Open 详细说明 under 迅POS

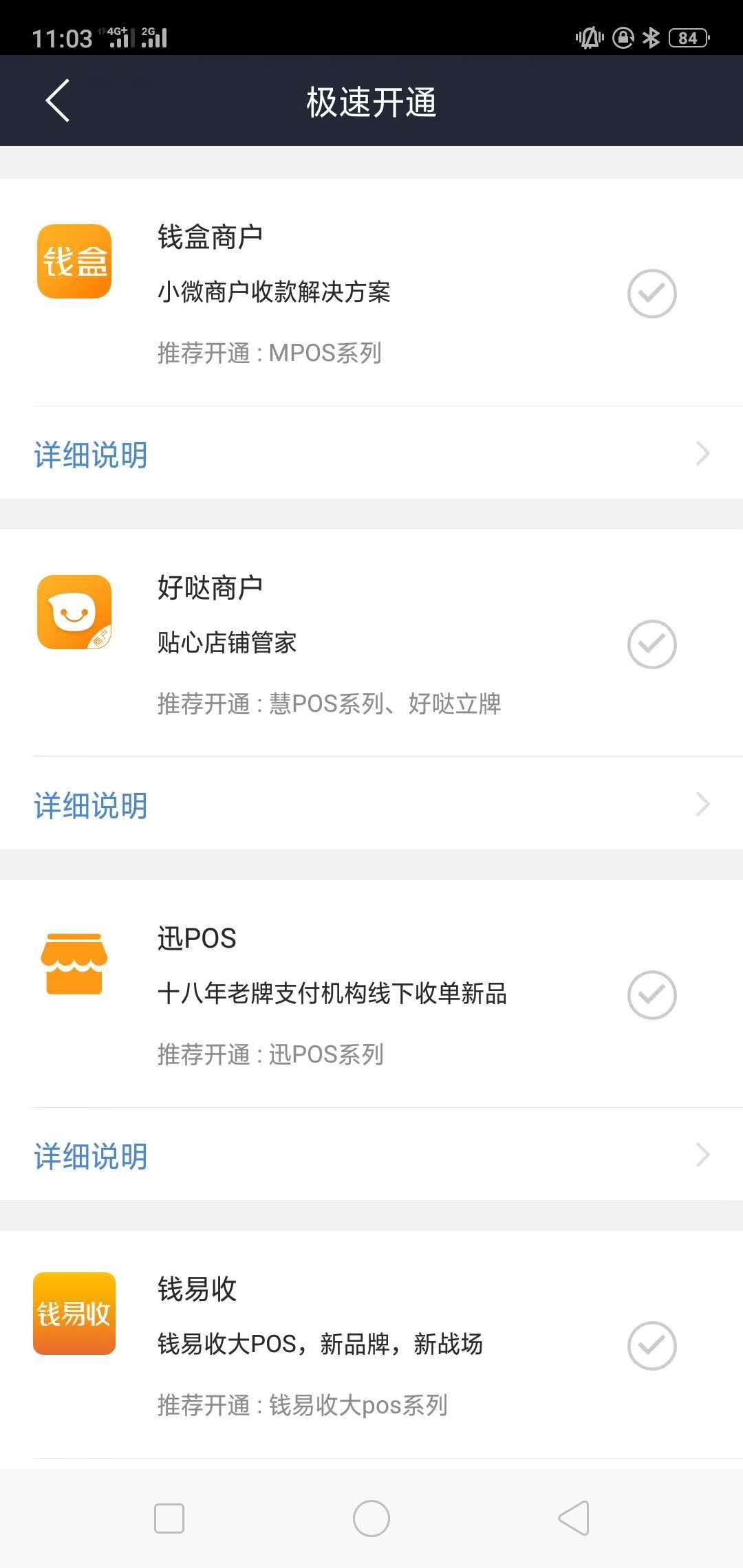tap(371, 1155)
